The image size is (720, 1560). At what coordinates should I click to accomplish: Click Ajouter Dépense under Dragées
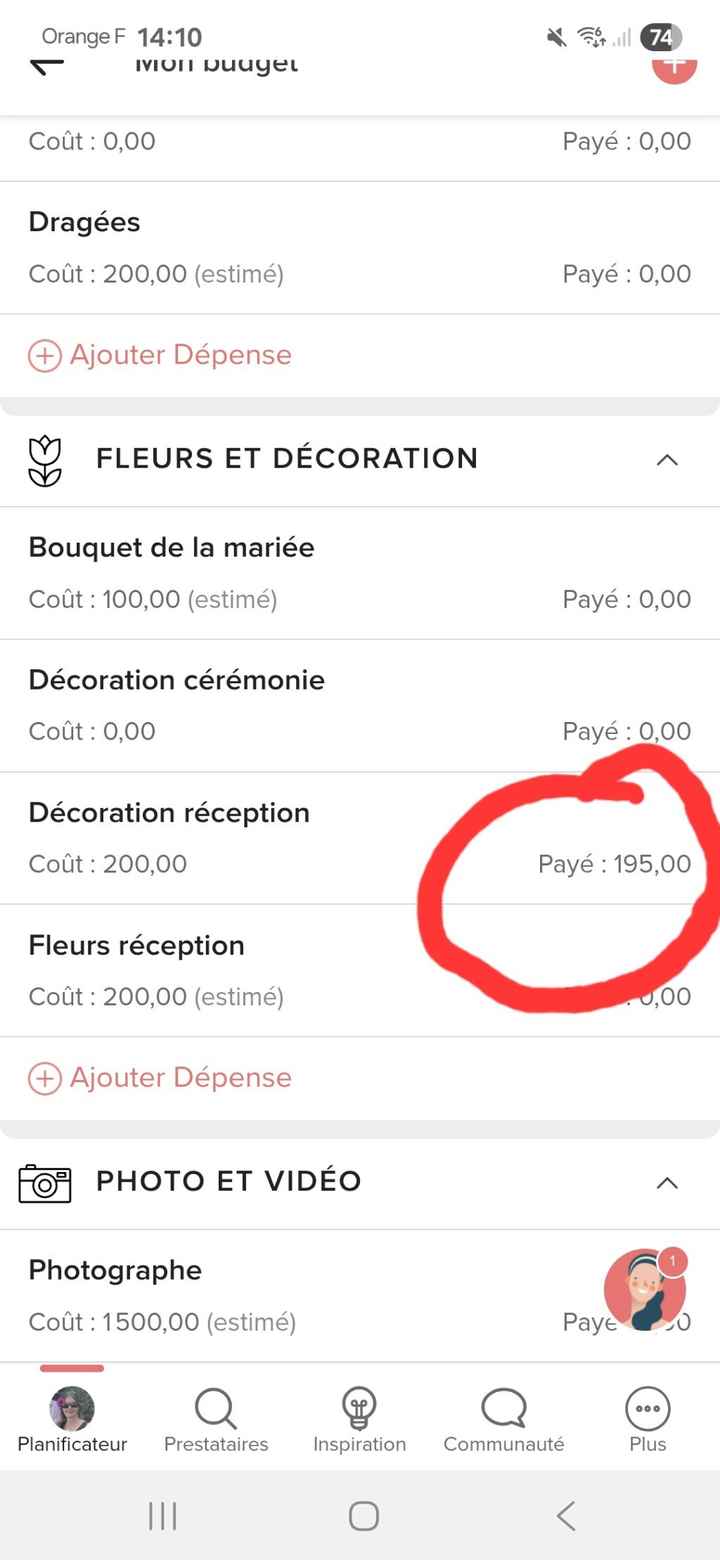(x=159, y=355)
